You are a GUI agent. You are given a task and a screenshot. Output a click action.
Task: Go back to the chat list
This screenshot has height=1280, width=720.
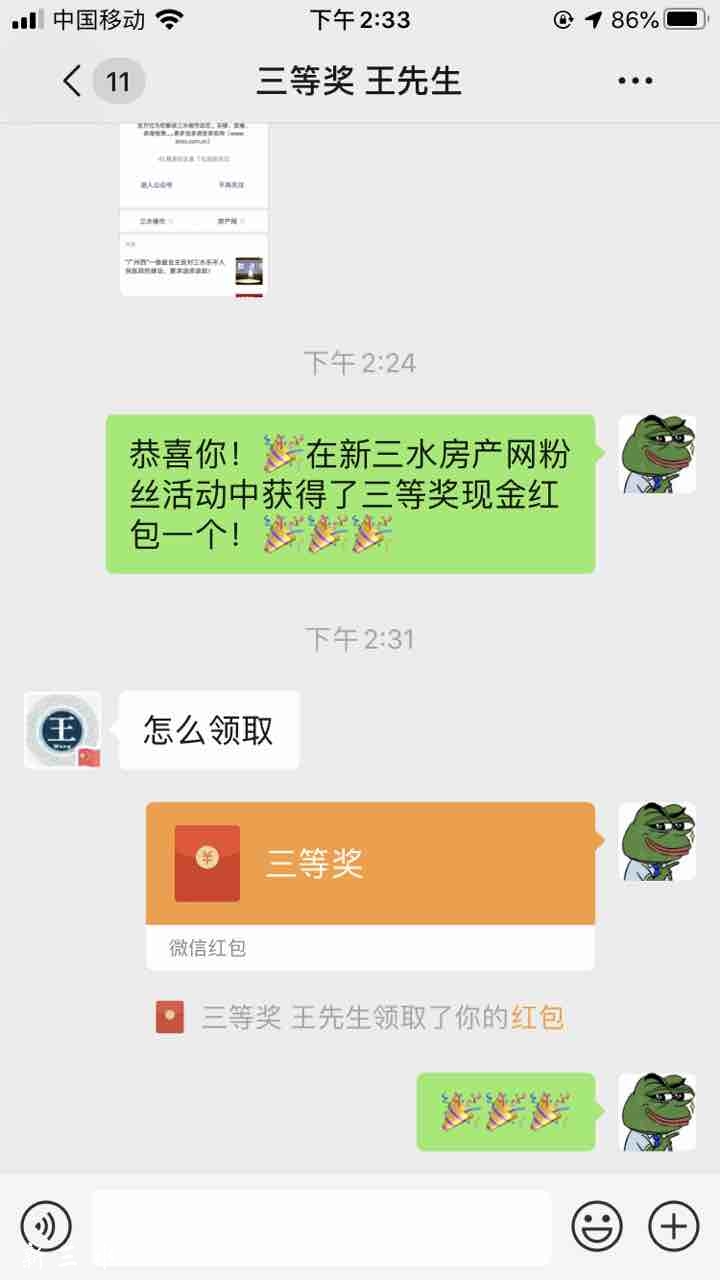tap(72, 81)
